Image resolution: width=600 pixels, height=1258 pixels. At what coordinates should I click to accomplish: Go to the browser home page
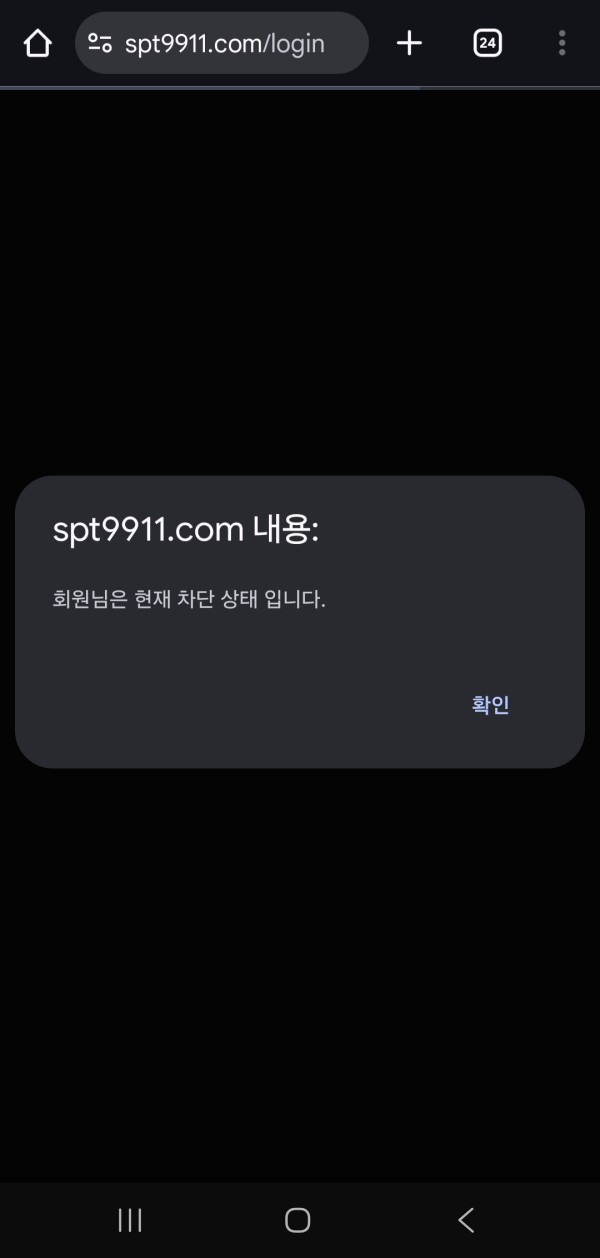(x=37, y=43)
